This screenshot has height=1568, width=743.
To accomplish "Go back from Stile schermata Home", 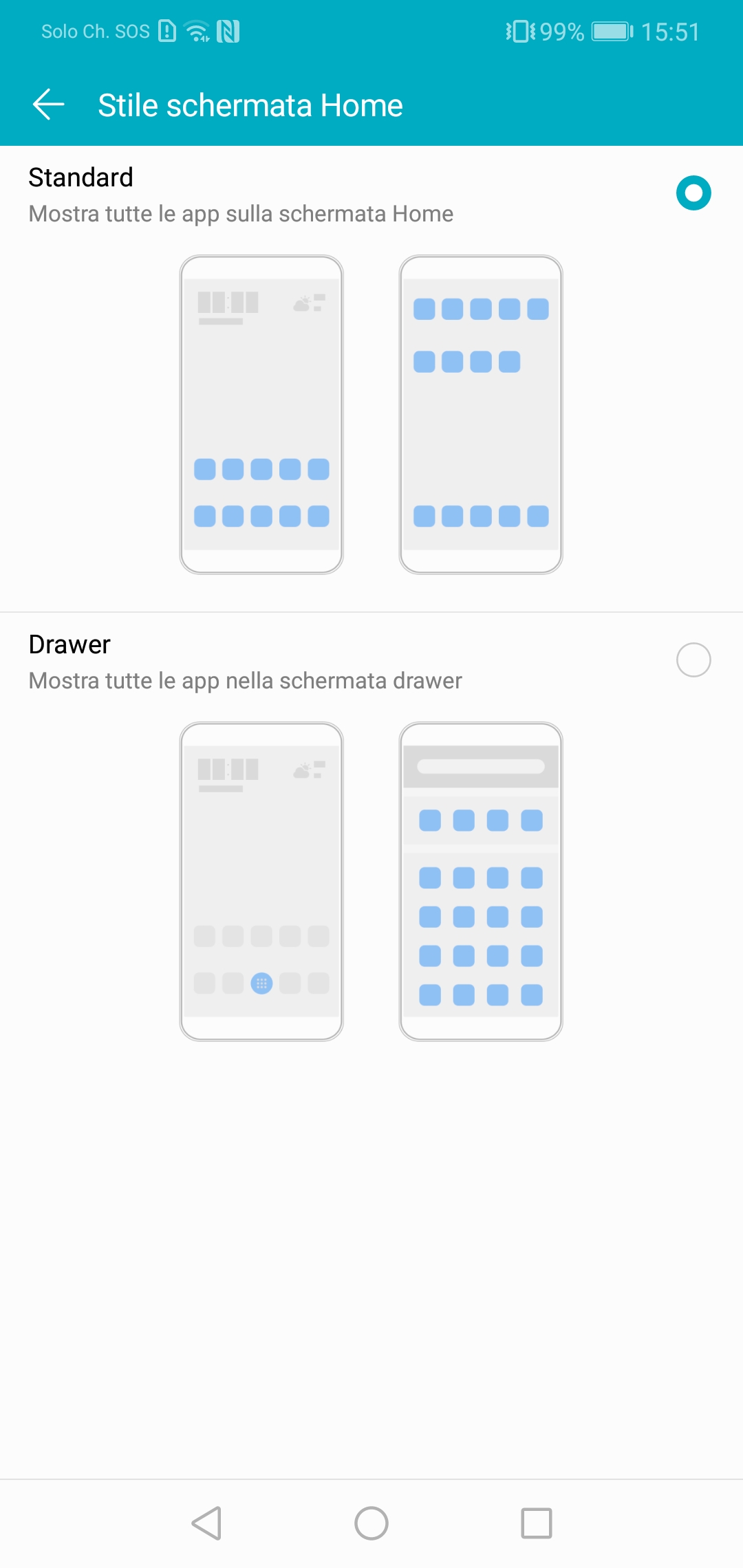I will pyautogui.click(x=48, y=105).
